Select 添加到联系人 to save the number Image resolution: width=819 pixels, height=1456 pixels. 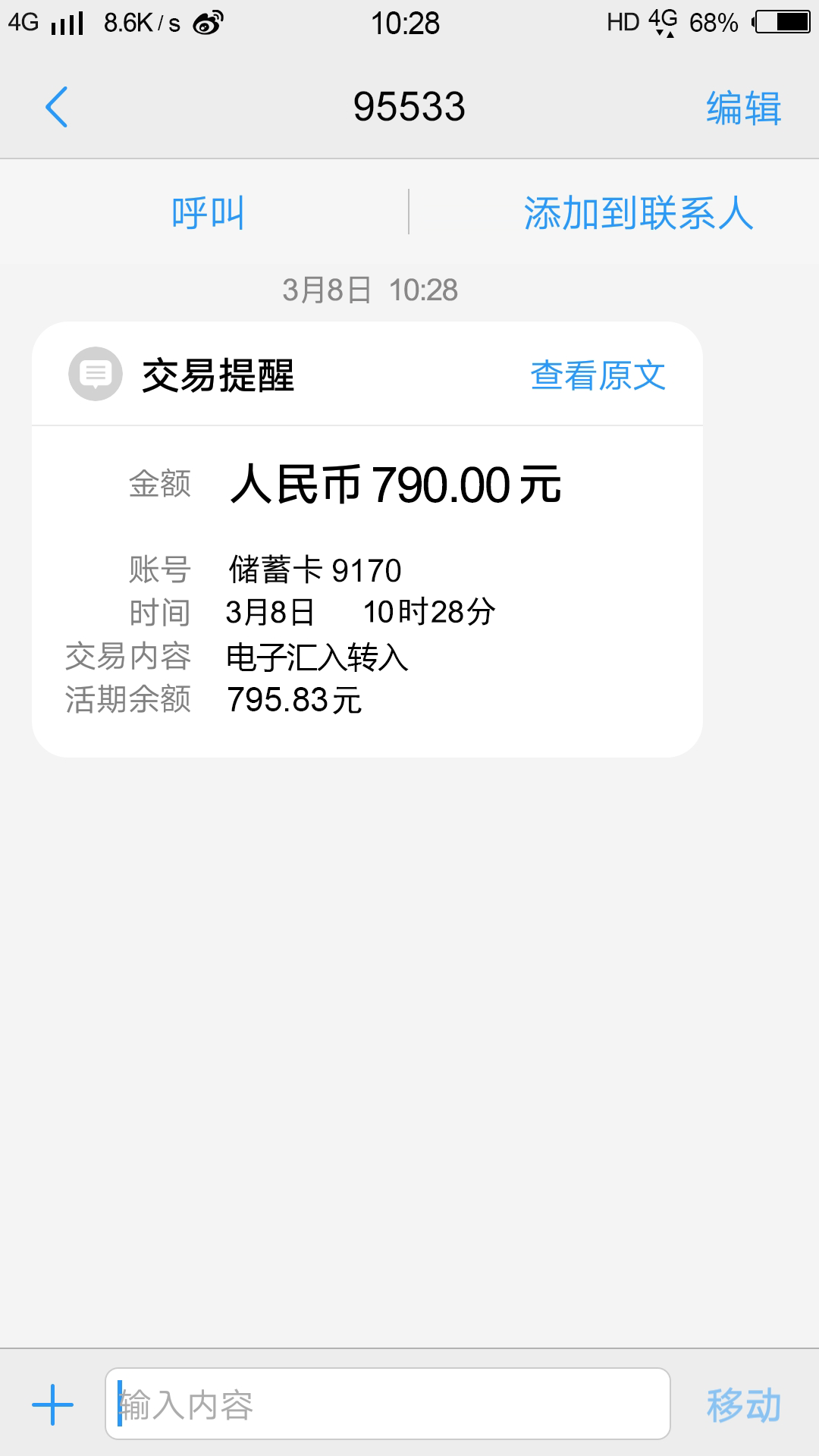click(x=639, y=212)
